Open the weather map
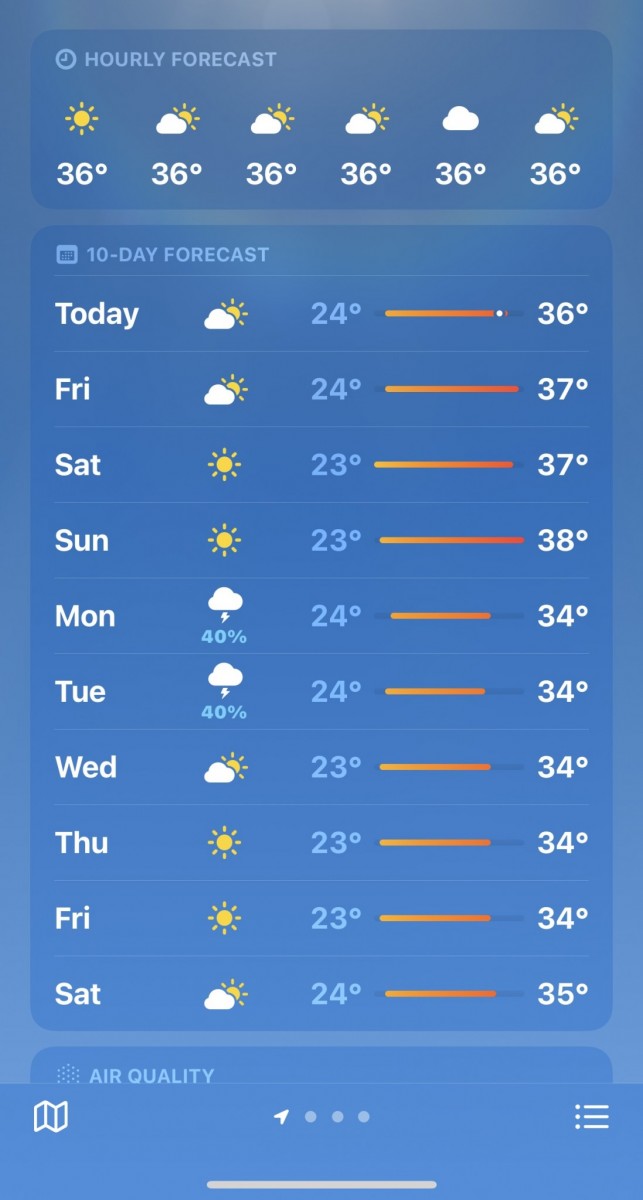 pos(51,1117)
